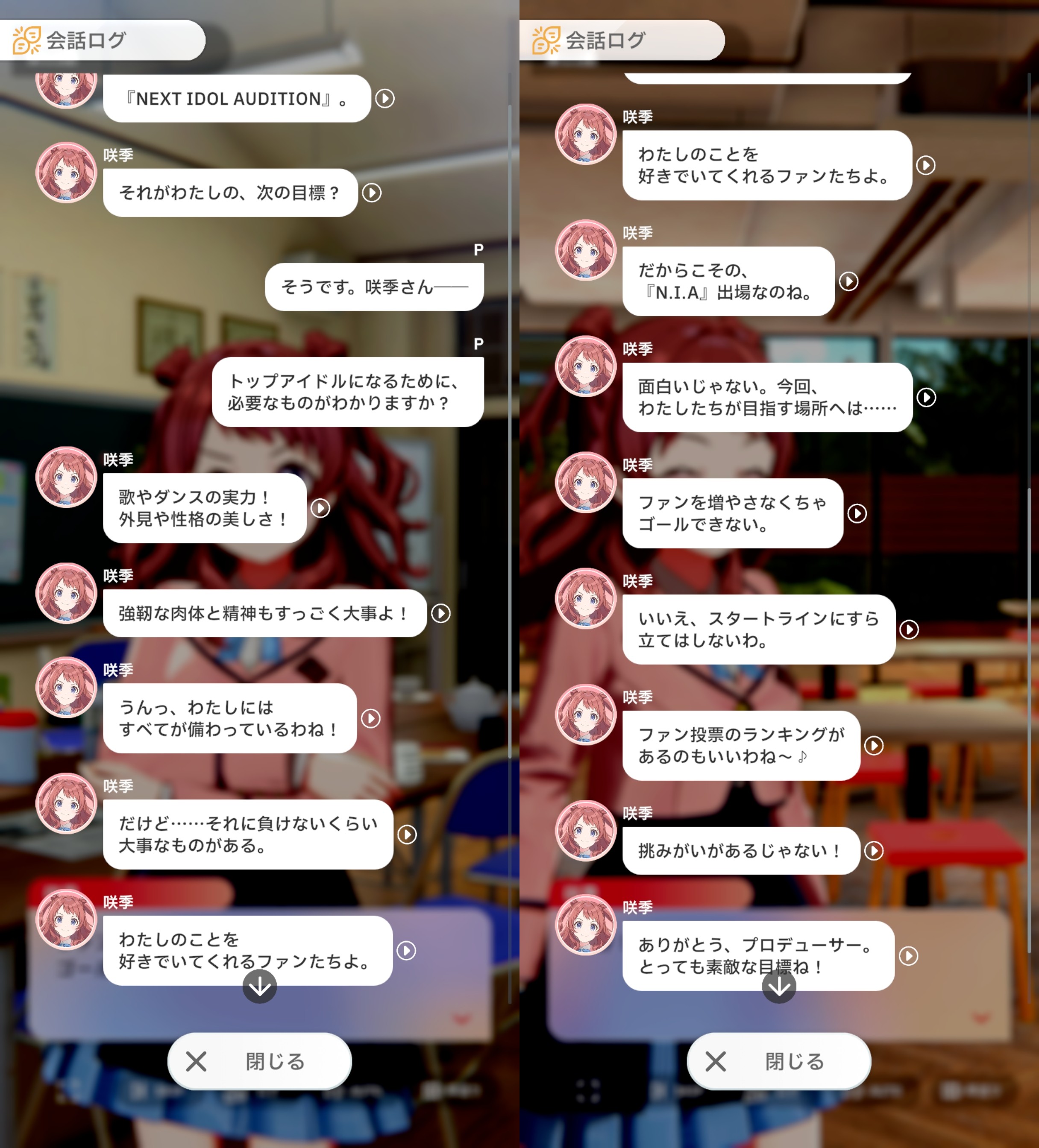Image resolution: width=1039 pixels, height=1148 pixels.
Task: Play voice for ありがとう、プロデューサー line
Action: tap(909, 956)
